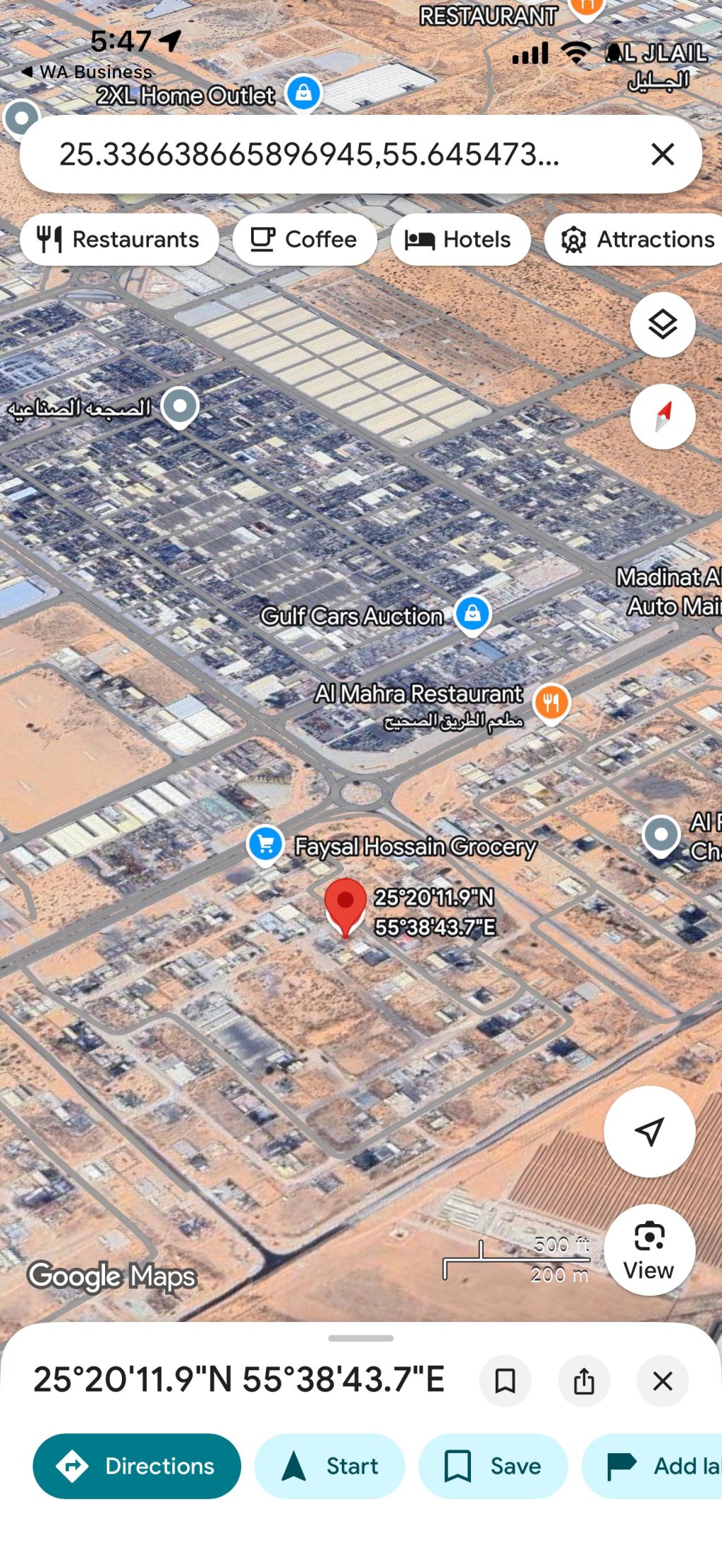This screenshot has width=722, height=1568.
Task: Select the Coffee chip
Action: click(x=305, y=240)
